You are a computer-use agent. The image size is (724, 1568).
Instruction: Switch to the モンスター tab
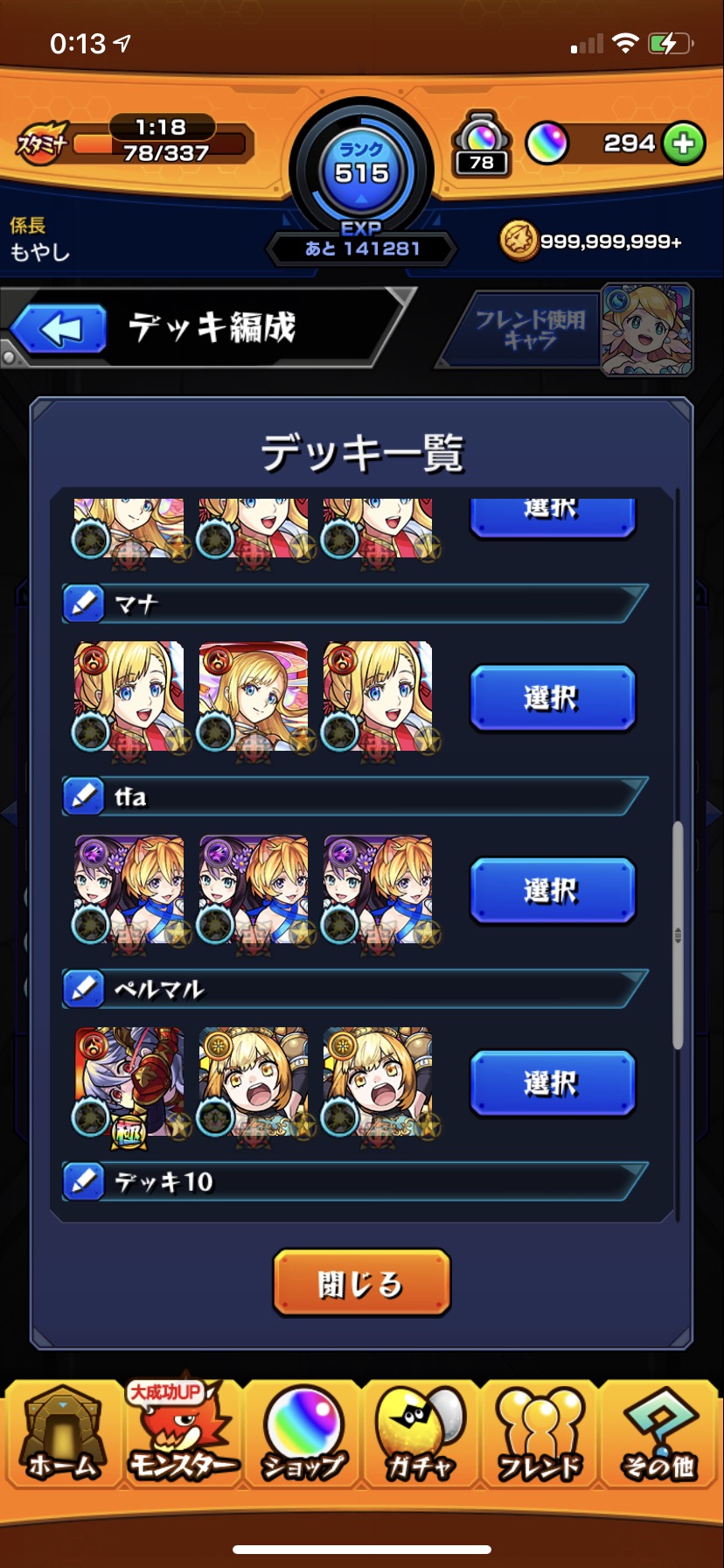pyautogui.click(x=182, y=1435)
